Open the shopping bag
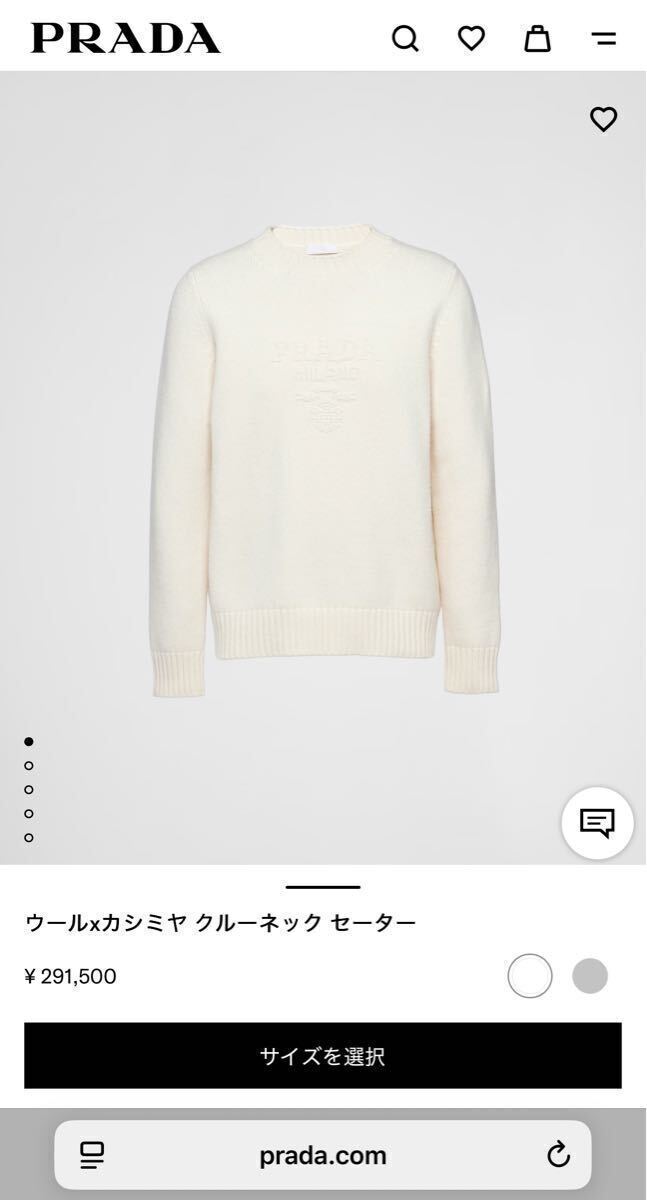 [538, 39]
